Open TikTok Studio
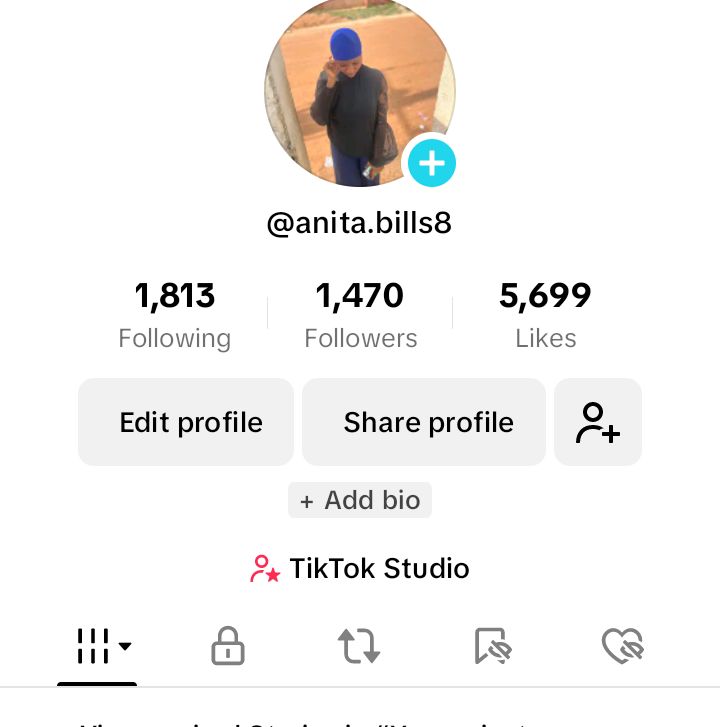Image resolution: width=720 pixels, height=727 pixels. pos(360,569)
